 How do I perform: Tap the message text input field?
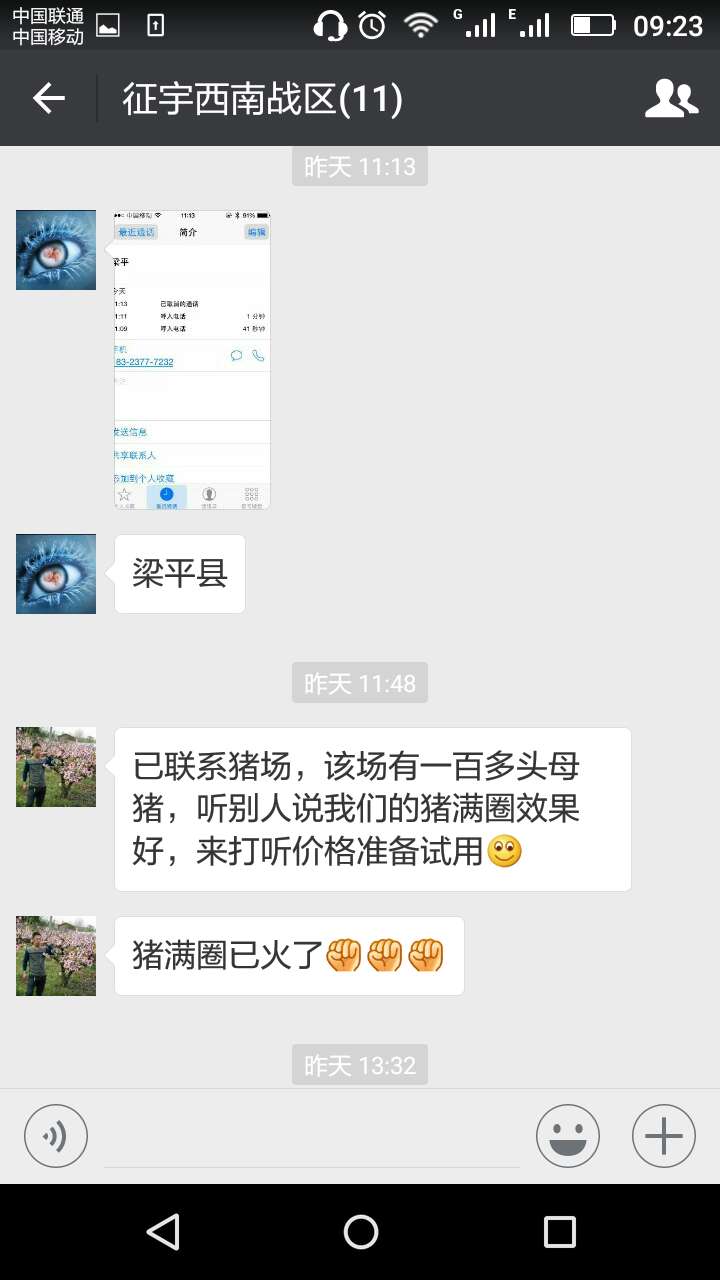pos(312,1140)
